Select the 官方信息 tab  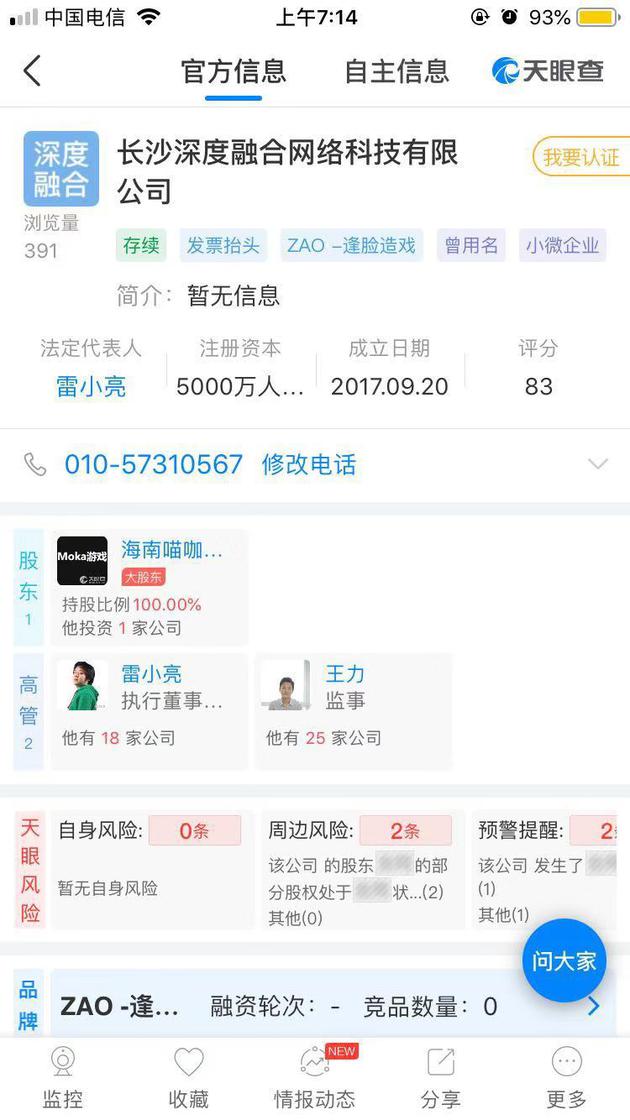click(x=233, y=71)
